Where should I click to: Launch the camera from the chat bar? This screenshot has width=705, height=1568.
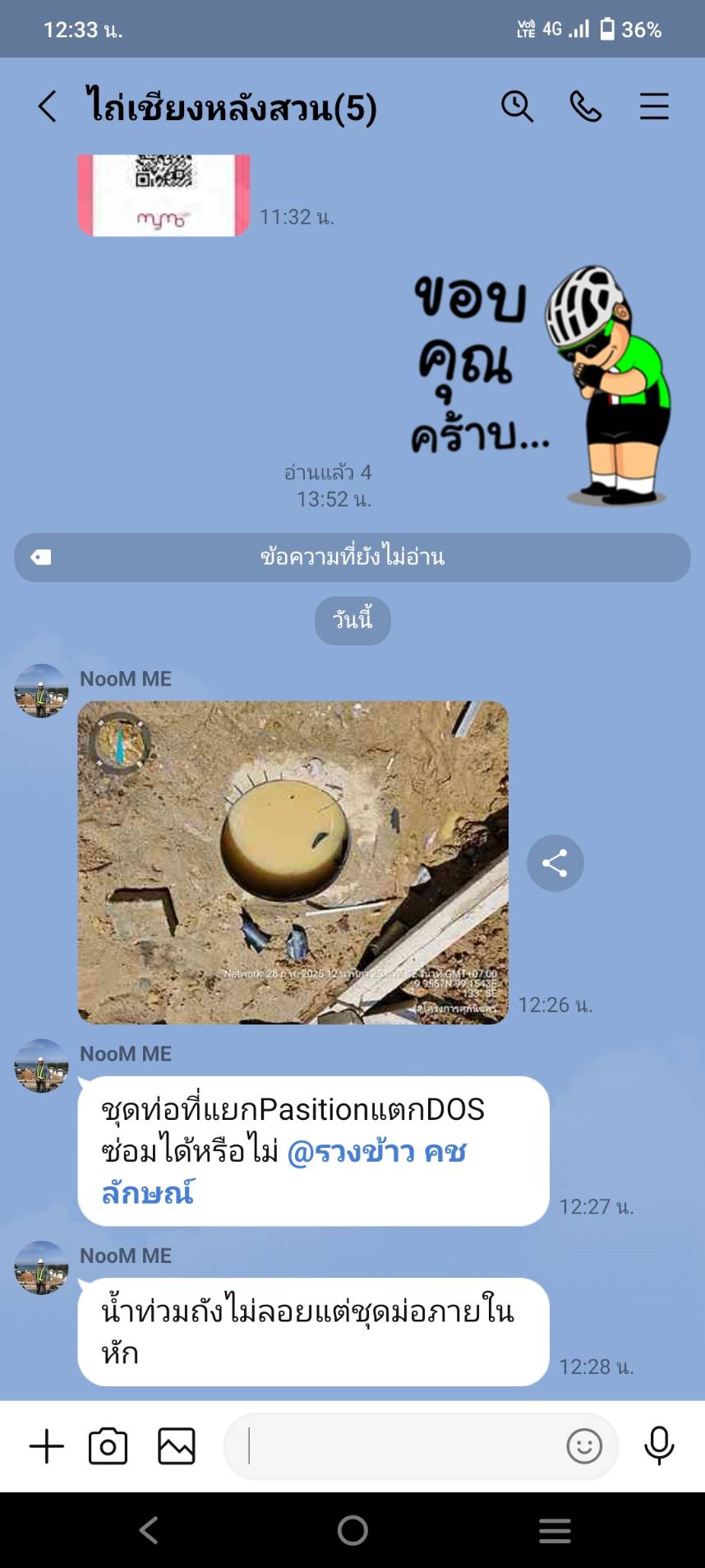click(108, 1446)
